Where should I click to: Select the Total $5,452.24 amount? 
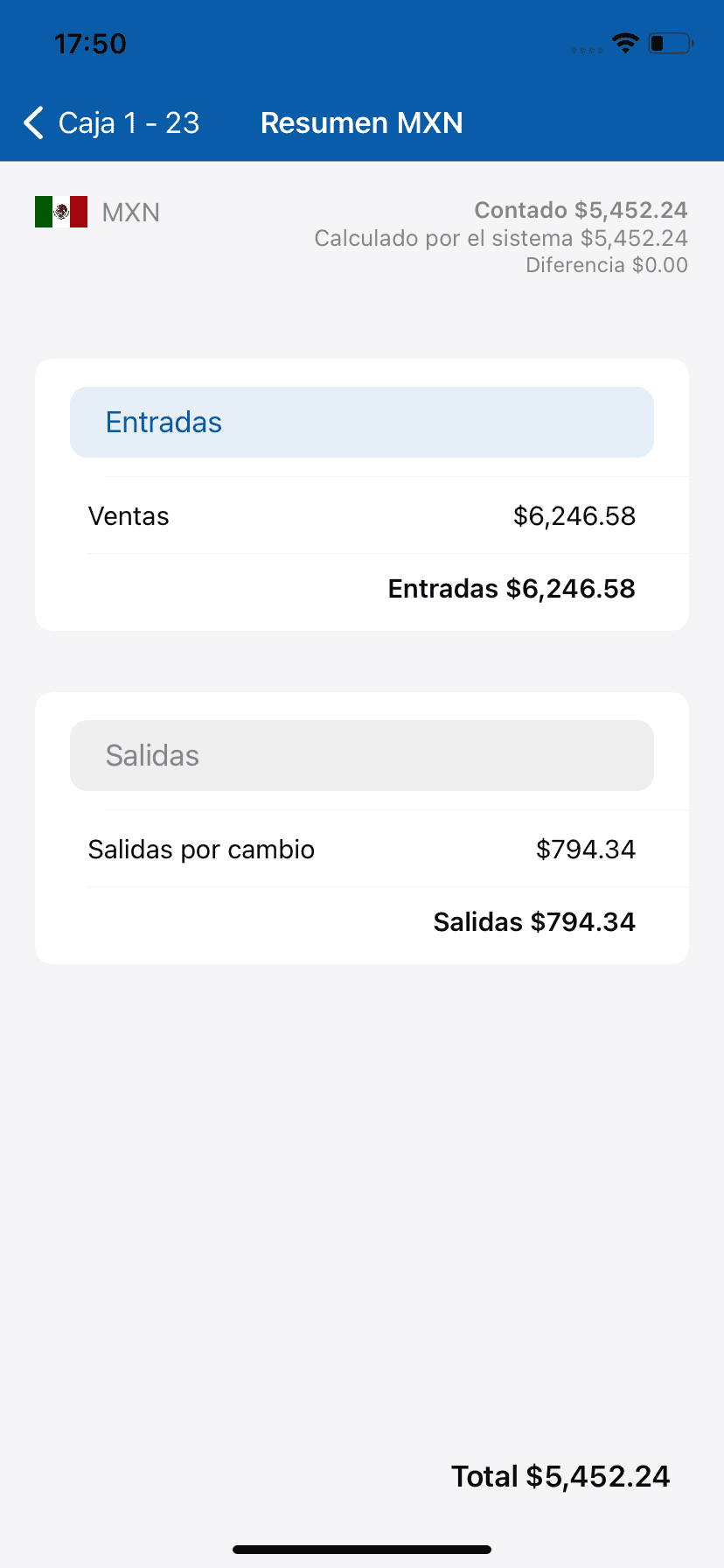(x=560, y=1475)
